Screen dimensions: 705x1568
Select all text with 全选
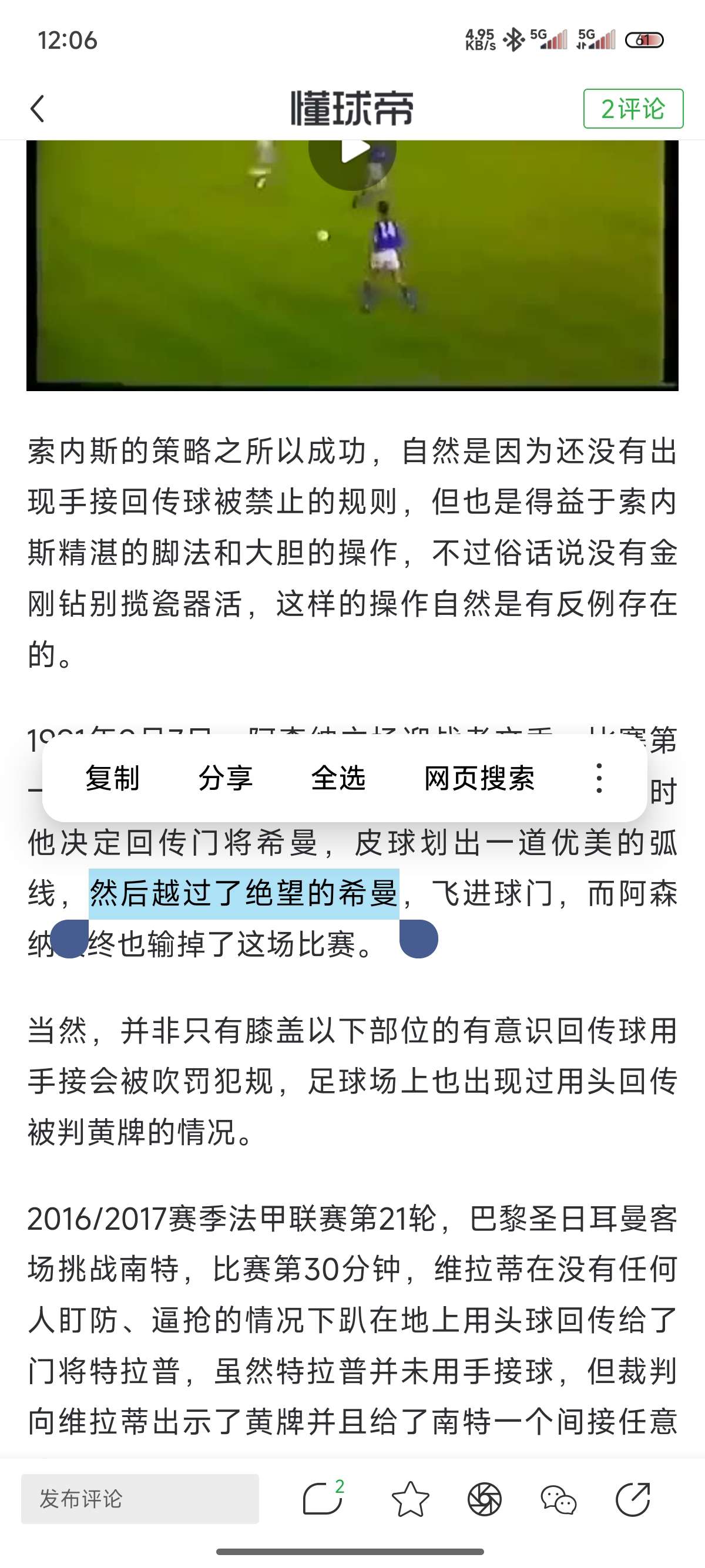click(x=338, y=778)
